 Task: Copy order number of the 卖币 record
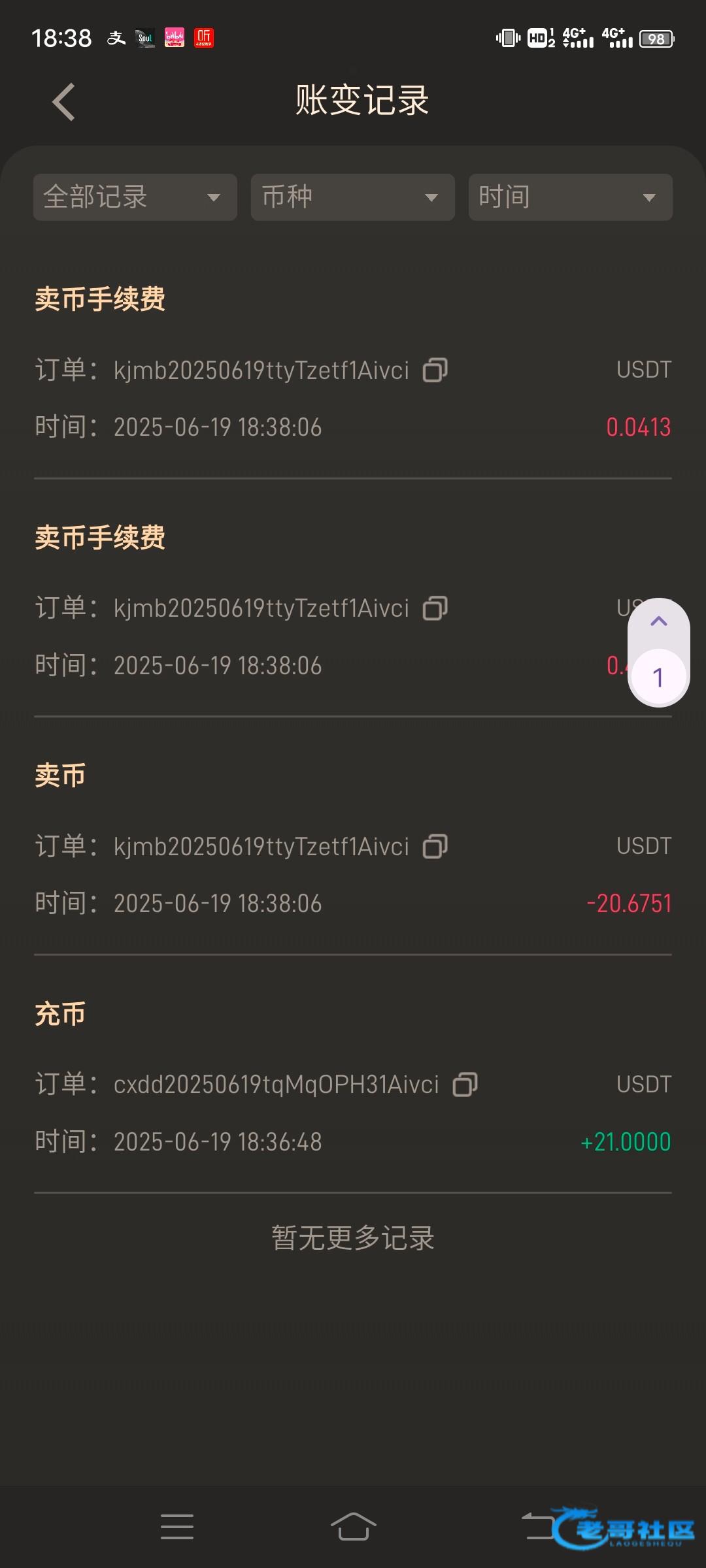tap(435, 846)
